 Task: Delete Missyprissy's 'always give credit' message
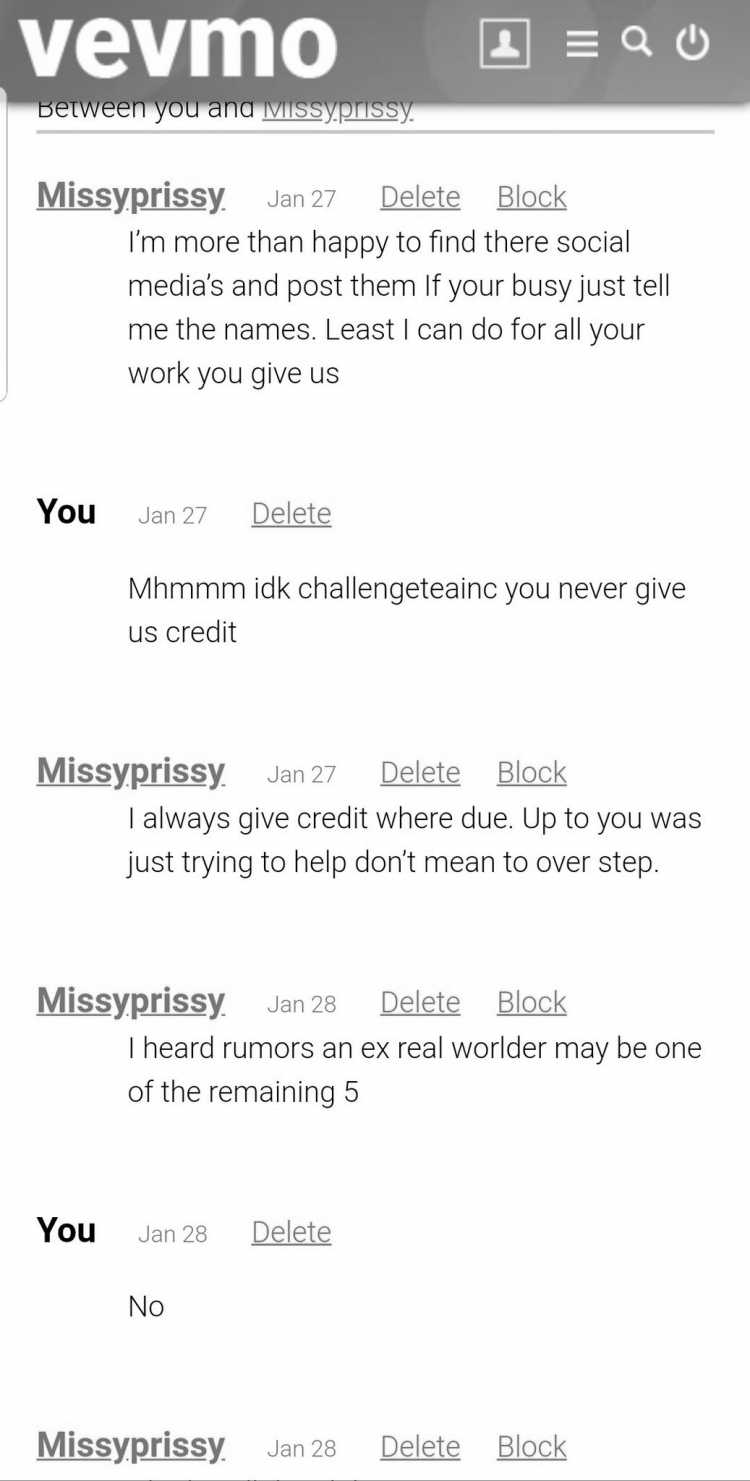pyautogui.click(x=420, y=772)
